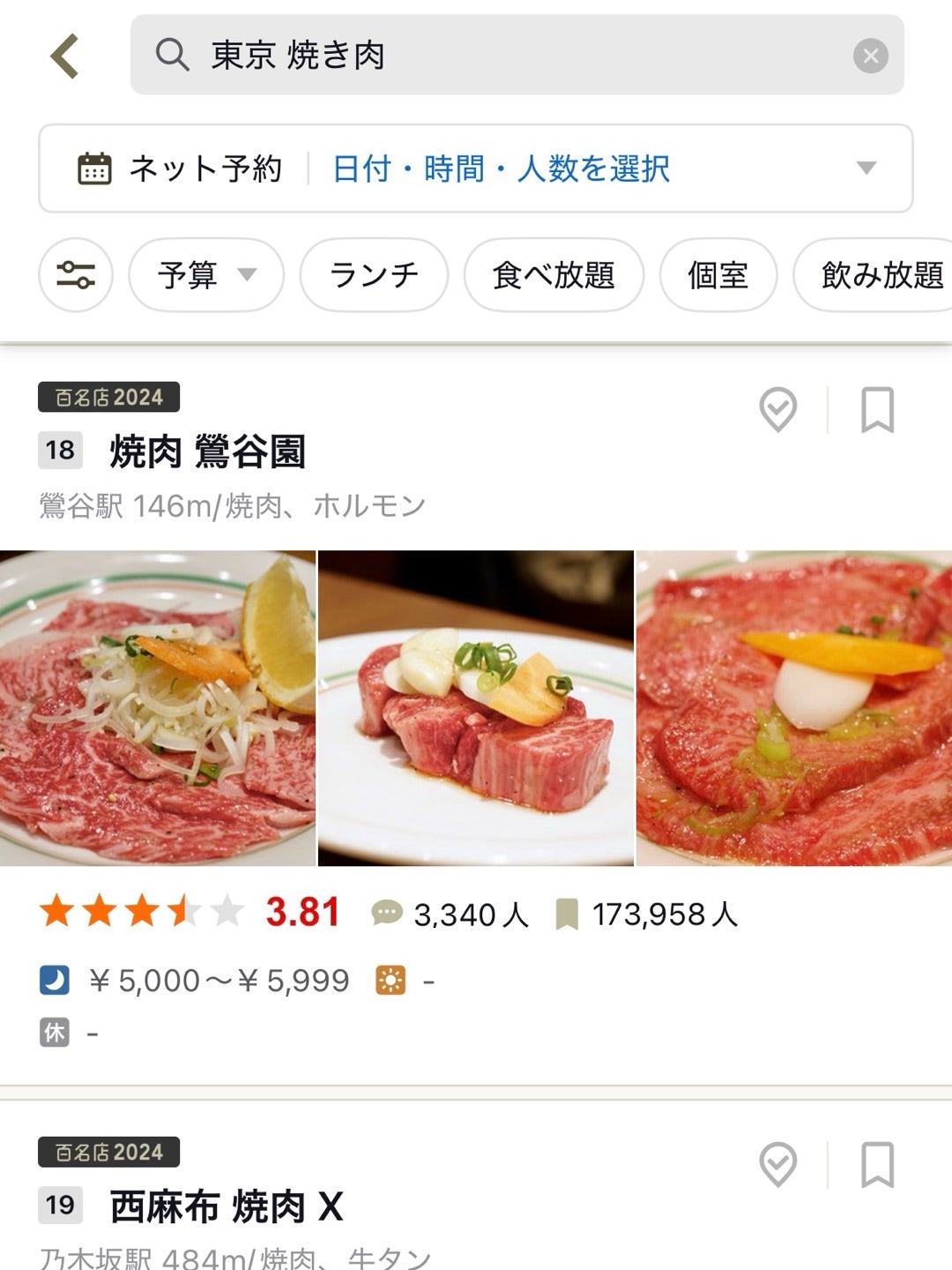Select the 食べ放題 filter chip
The height and width of the screenshot is (1270, 952).
pyautogui.click(x=554, y=275)
